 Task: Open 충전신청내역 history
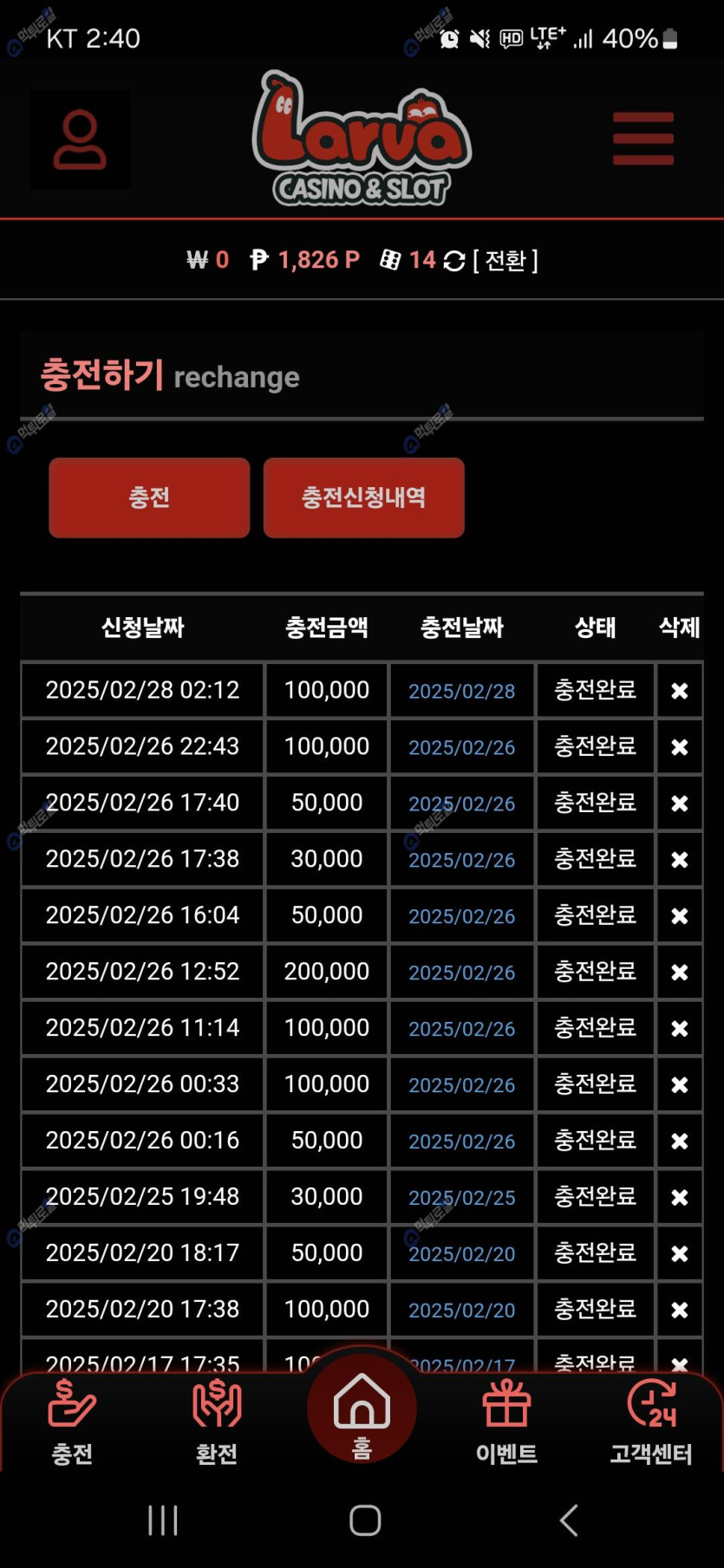pyautogui.click(x=363, y=498)
